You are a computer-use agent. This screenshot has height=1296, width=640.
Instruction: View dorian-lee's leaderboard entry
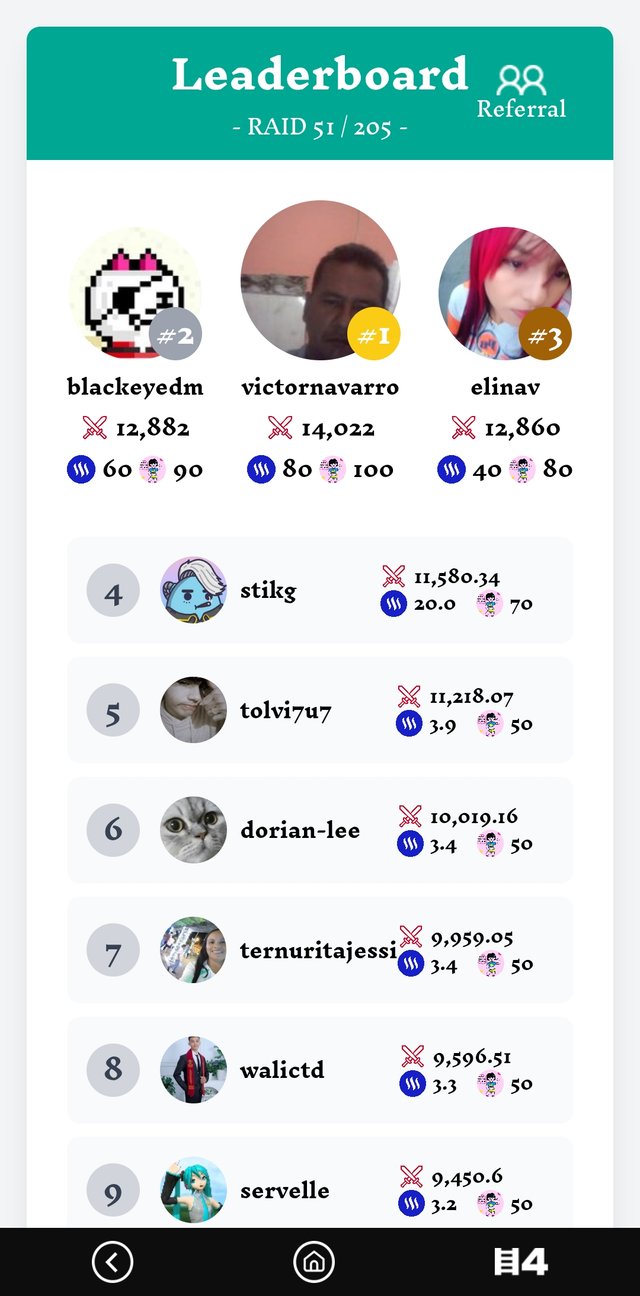(320, 830)
